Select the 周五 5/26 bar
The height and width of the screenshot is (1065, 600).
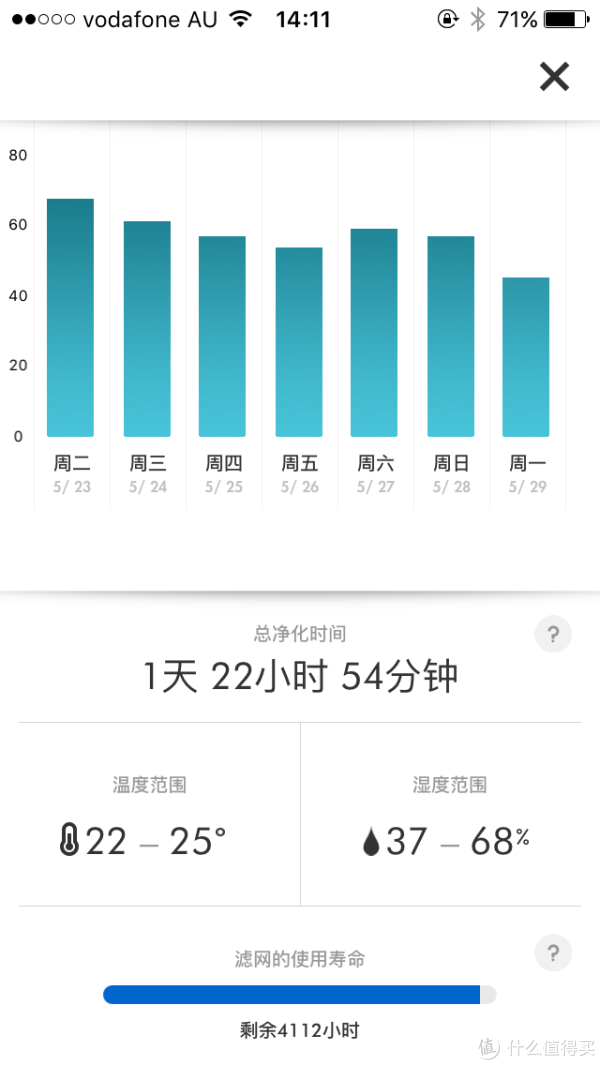299,342
